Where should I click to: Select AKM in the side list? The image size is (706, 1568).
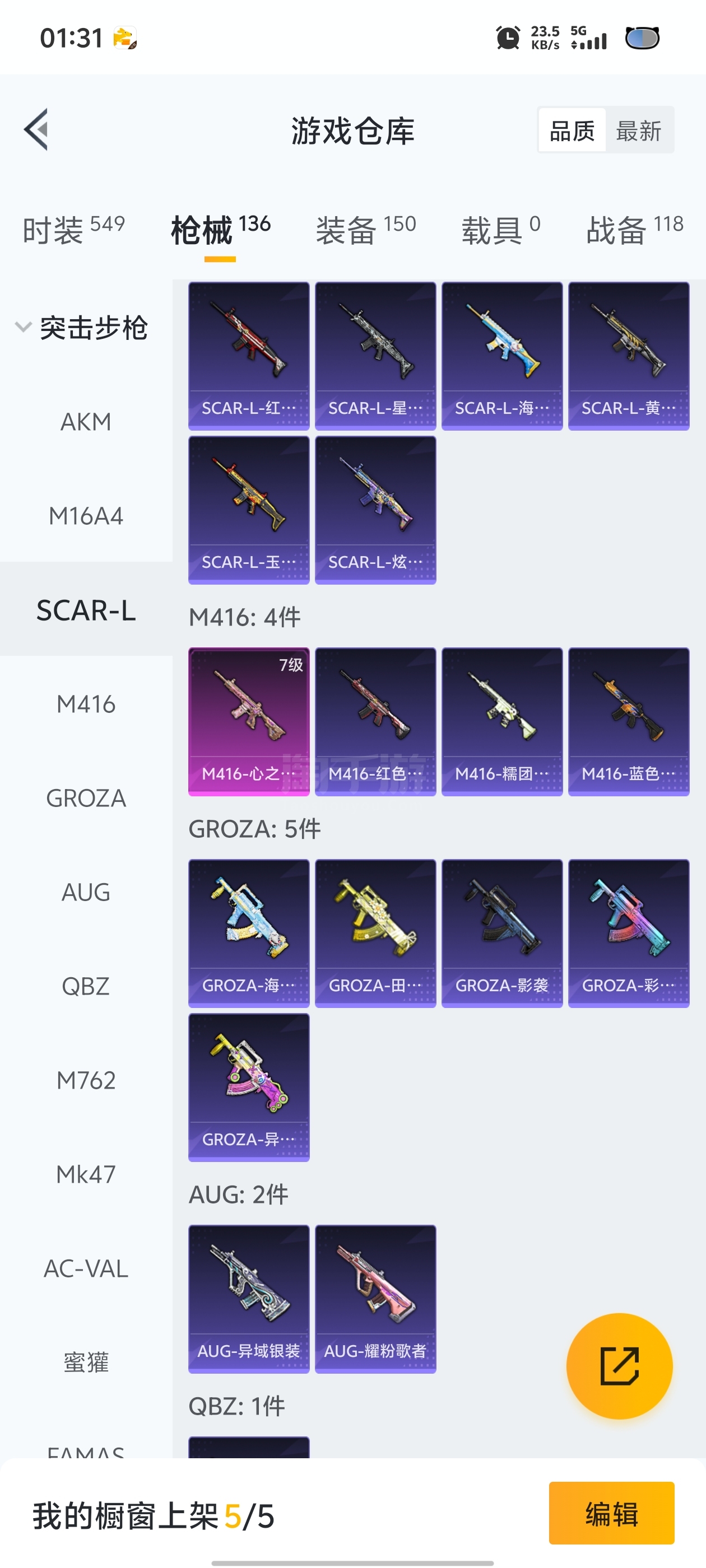pos(86,422)
